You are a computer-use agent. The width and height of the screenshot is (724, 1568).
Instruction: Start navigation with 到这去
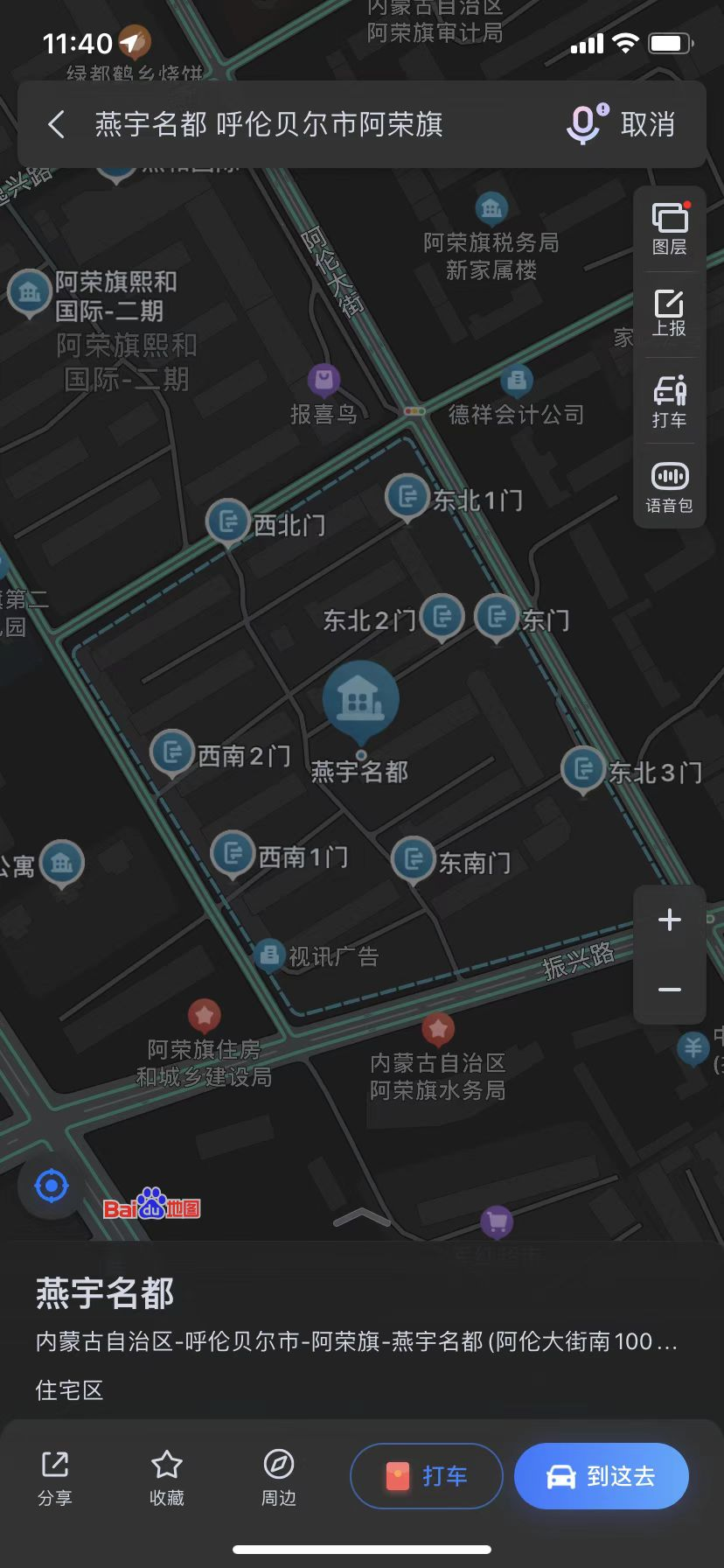(602, 1477)
